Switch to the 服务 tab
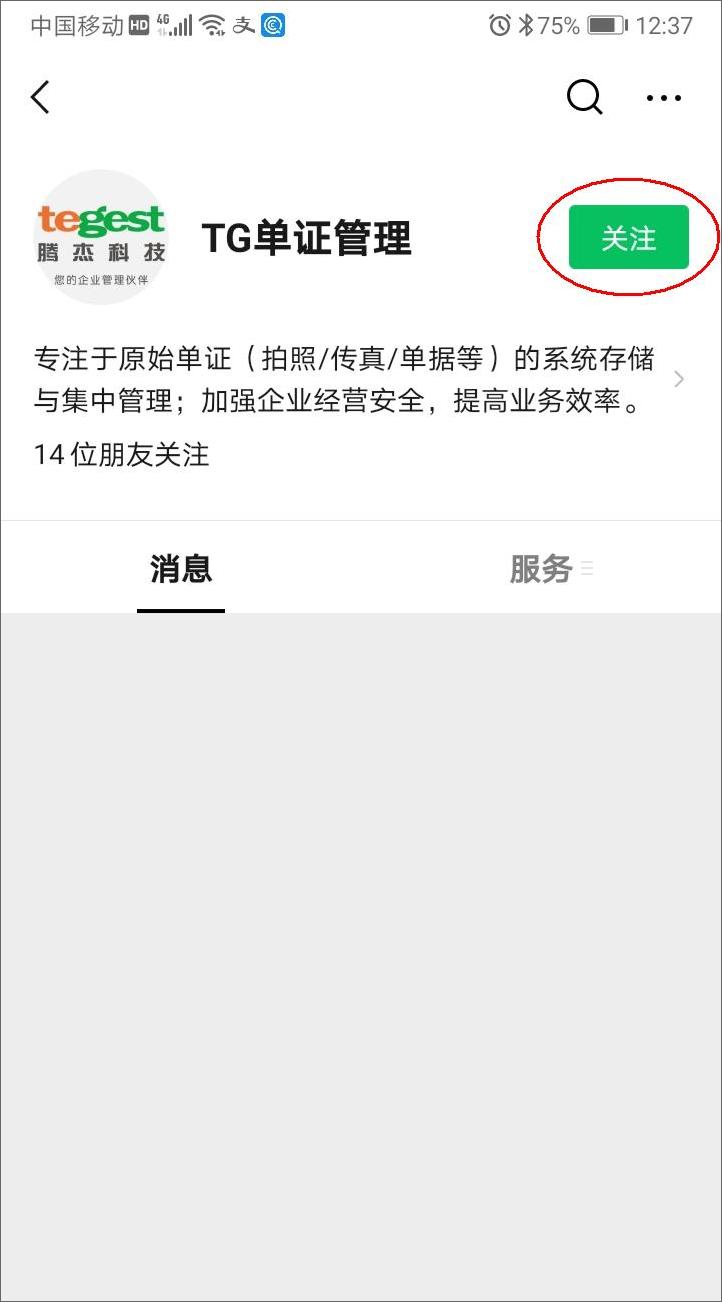The width and height of the screenshot is (722, 1302). 541,569
